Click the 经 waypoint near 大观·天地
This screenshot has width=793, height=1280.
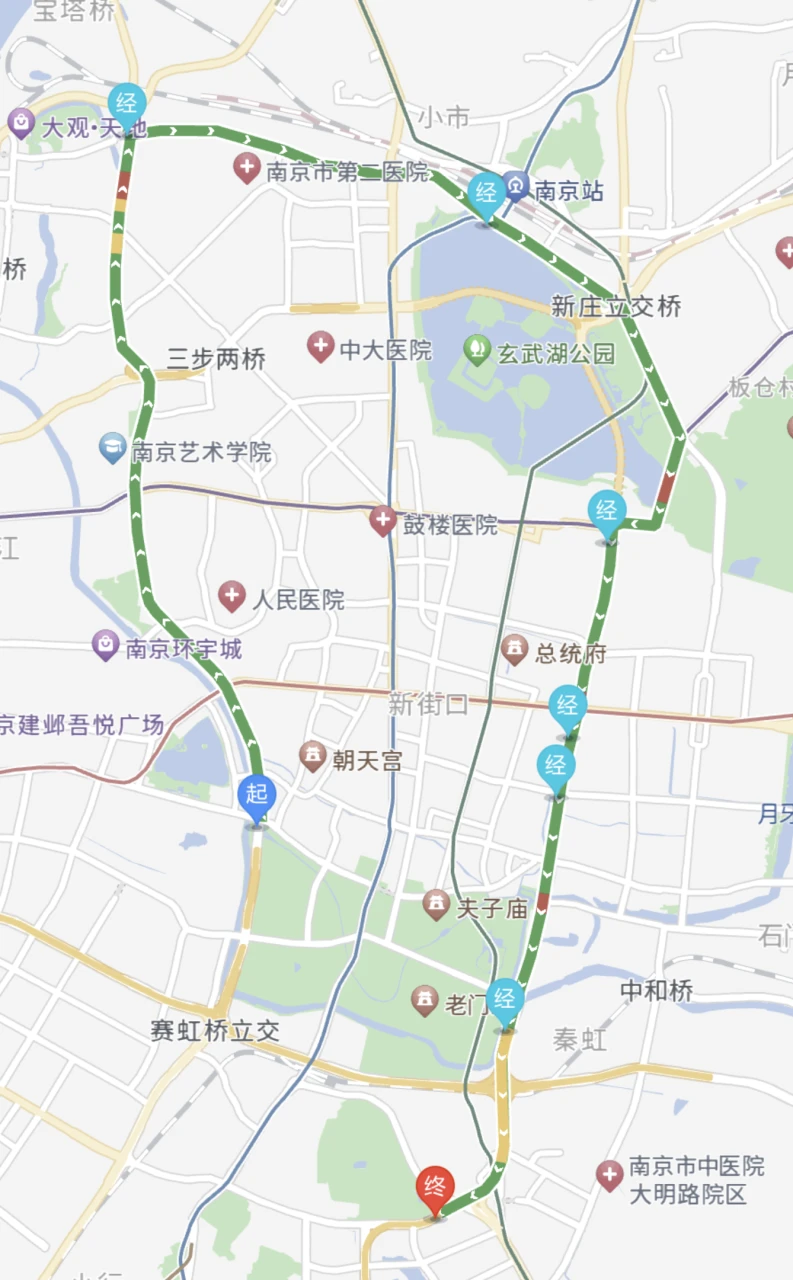[x=126, y=102]
